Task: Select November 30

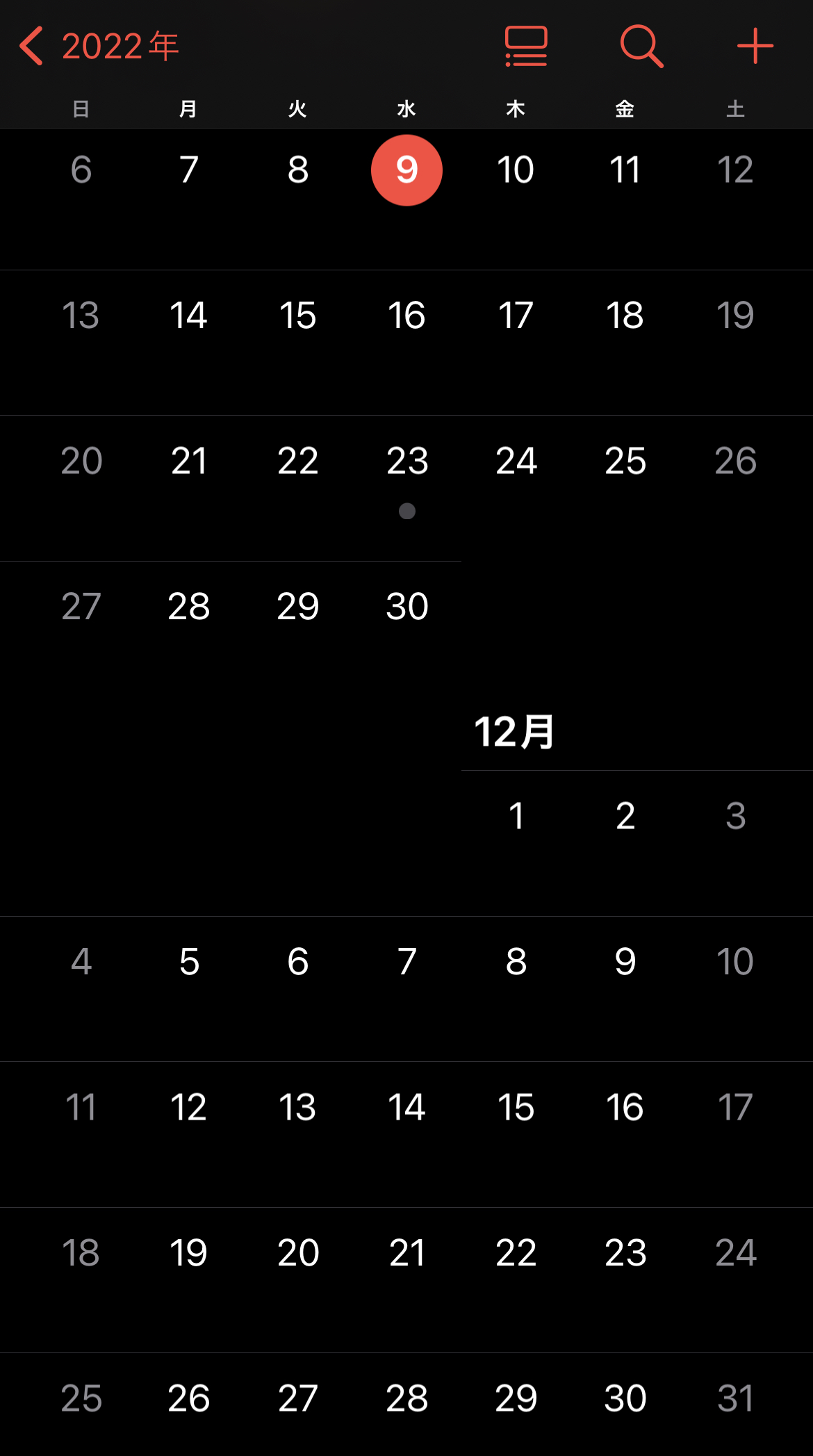Action: pyautogui.click(x=407, y=607)
